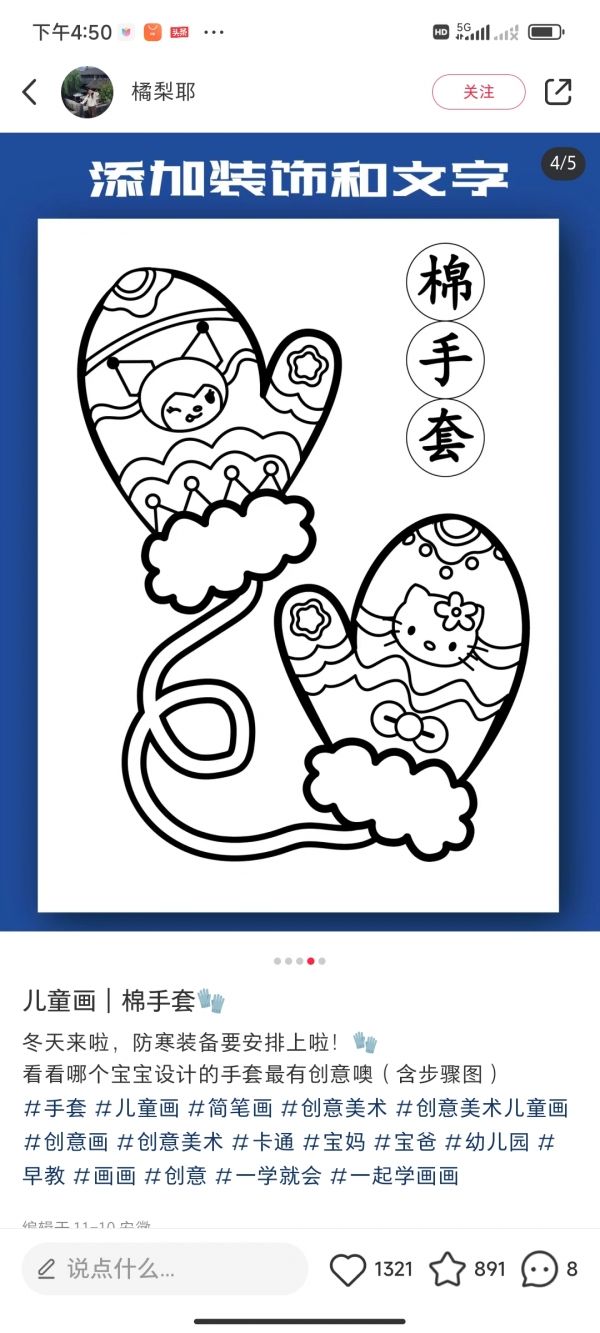This screenshot has height=1333, width=600.
Task: Open the 棉手套 drawing image
Action: click(298, 565)
